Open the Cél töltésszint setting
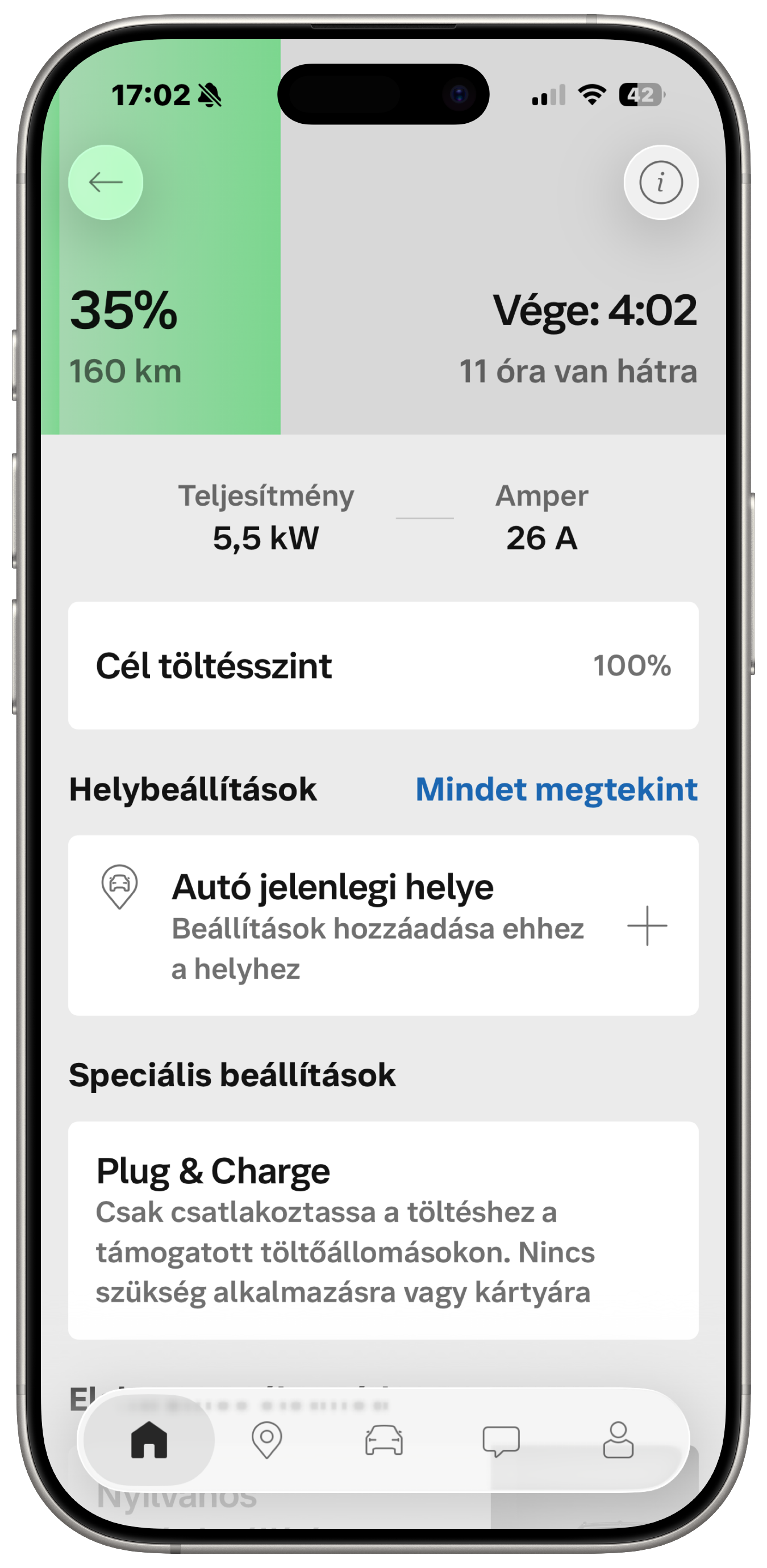This screenshot has height=1568, width=767. (x=383, y=665)
